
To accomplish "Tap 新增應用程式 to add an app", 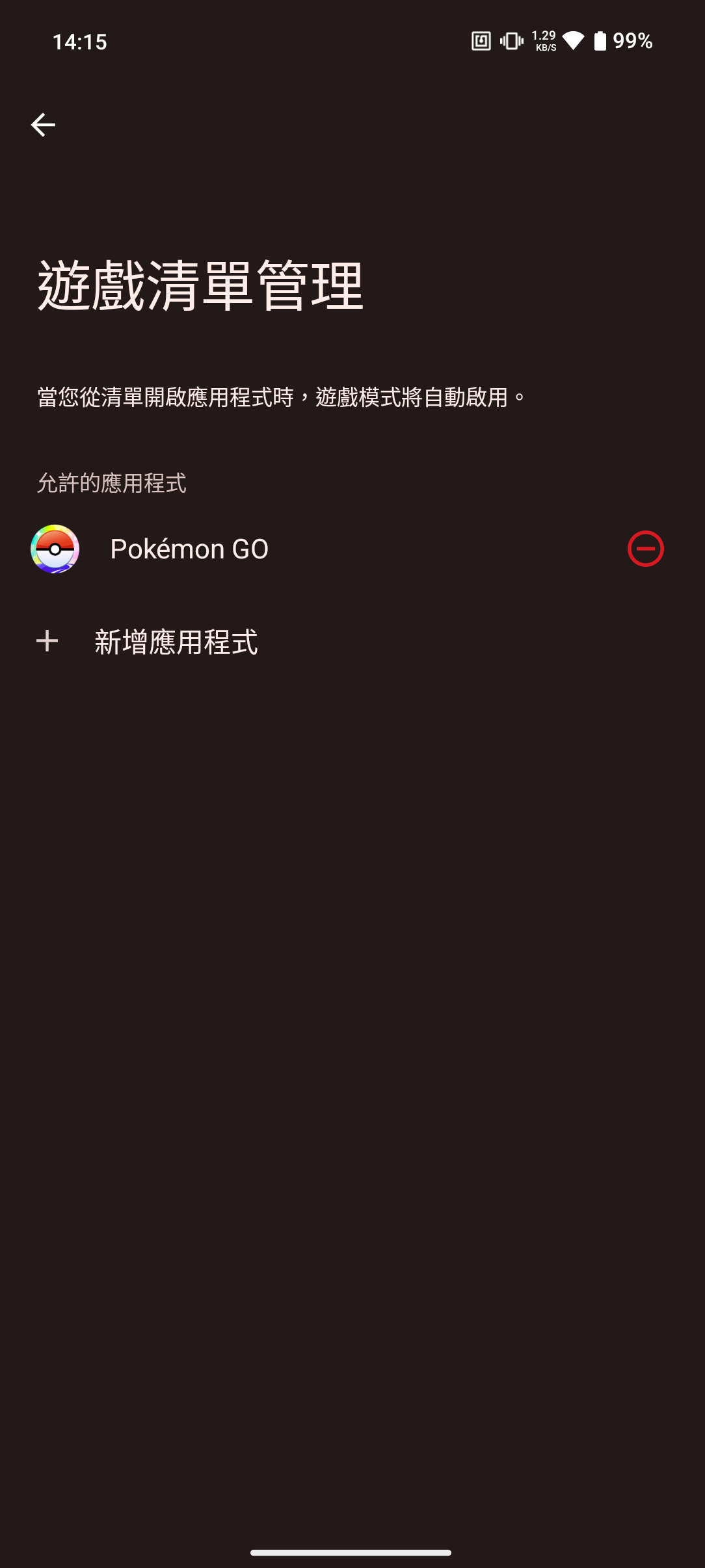I will 176,642.
